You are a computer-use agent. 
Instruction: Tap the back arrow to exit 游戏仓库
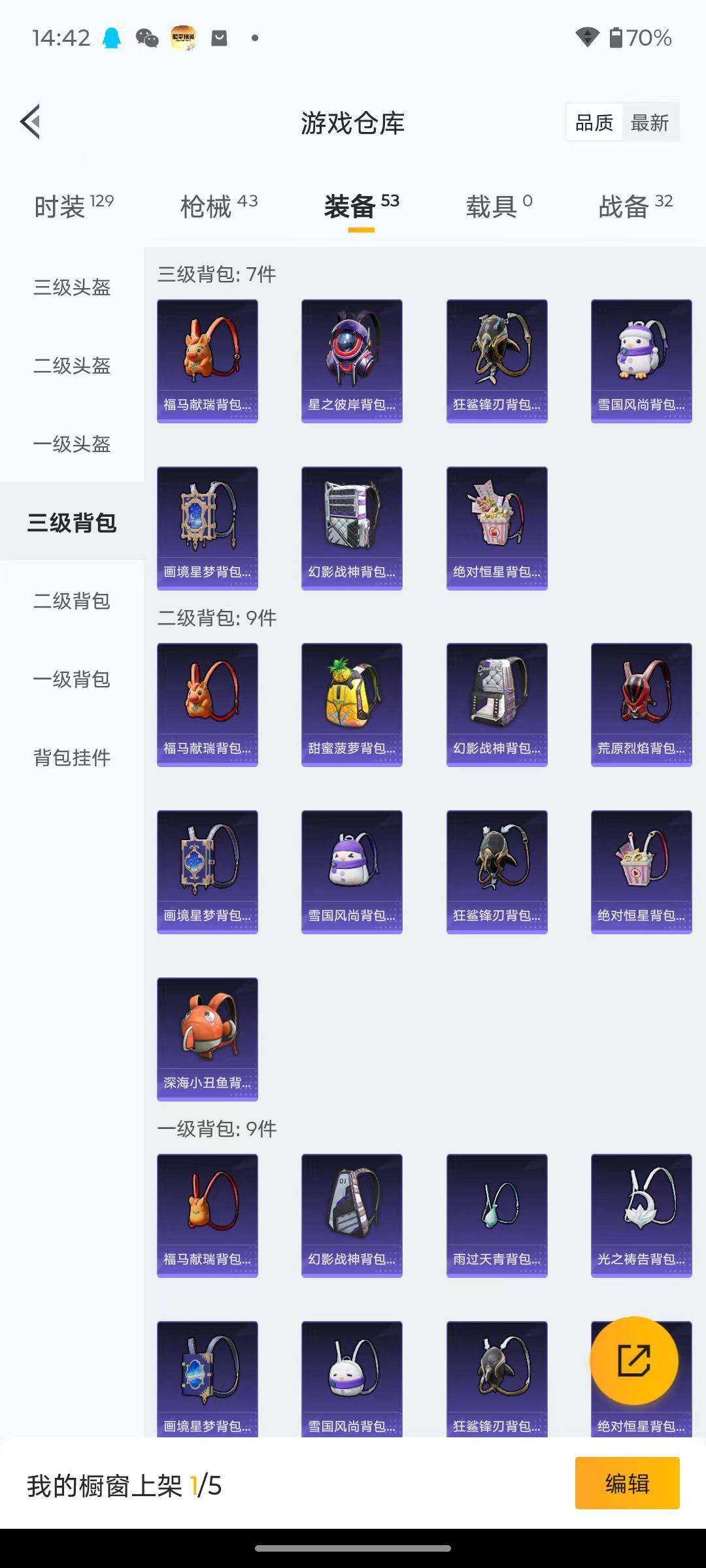pyautogui.click(x=28, y=122)
